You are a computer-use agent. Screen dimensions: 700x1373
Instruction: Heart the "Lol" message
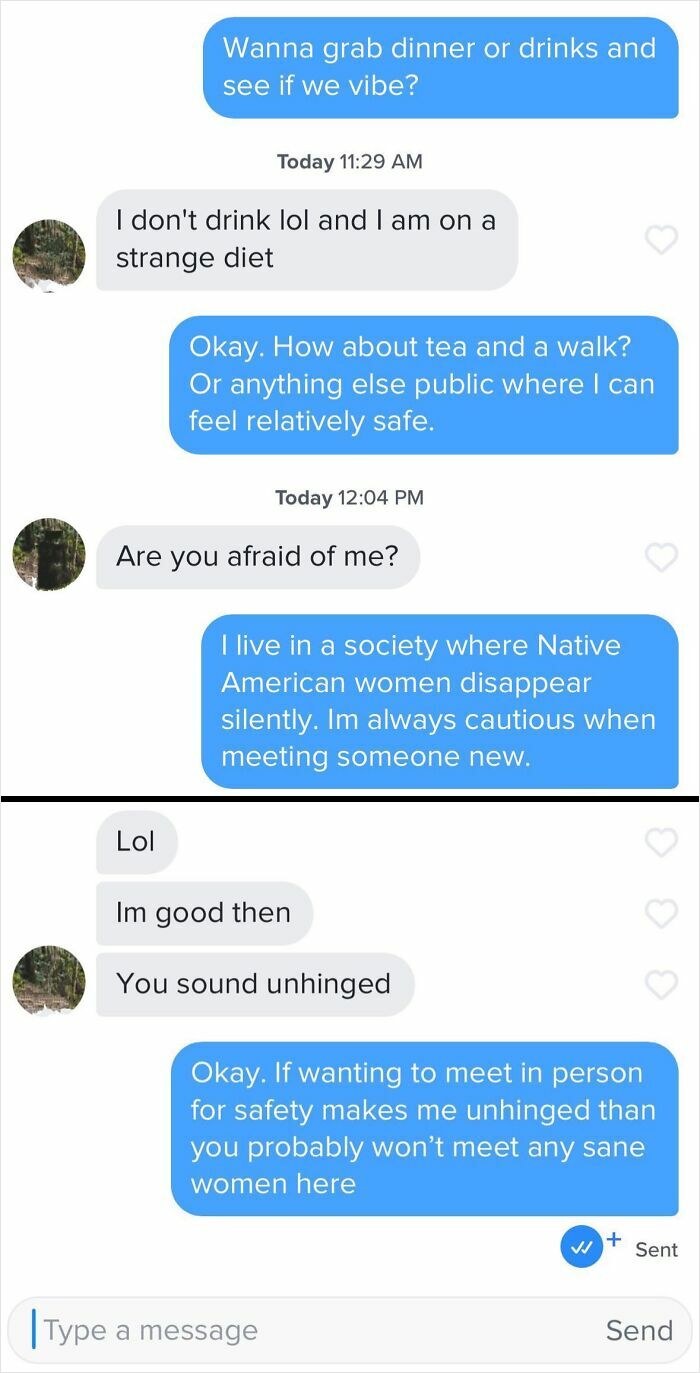point(661,842)
